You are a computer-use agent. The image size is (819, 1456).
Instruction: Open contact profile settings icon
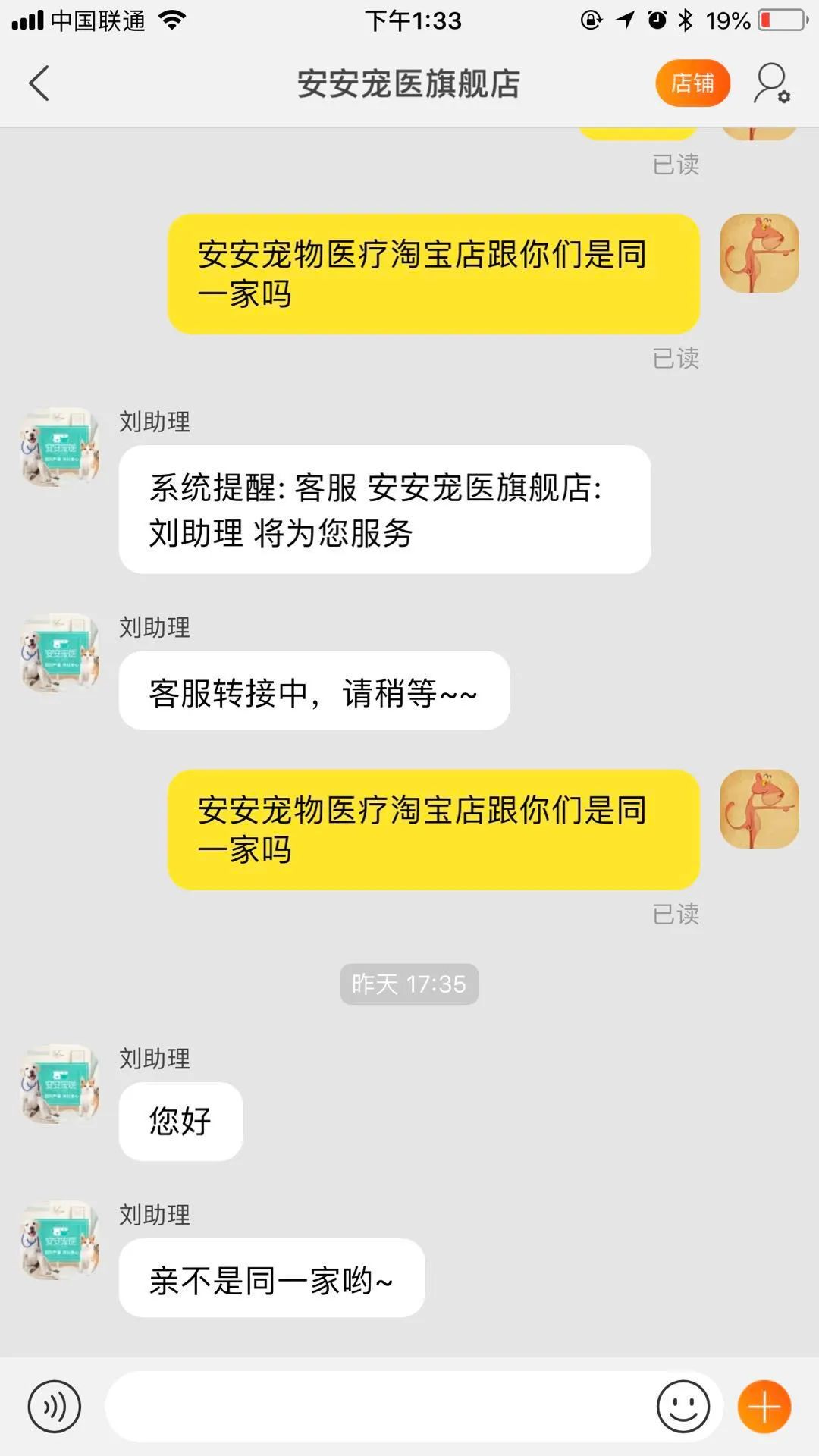[x=772, y=83]
